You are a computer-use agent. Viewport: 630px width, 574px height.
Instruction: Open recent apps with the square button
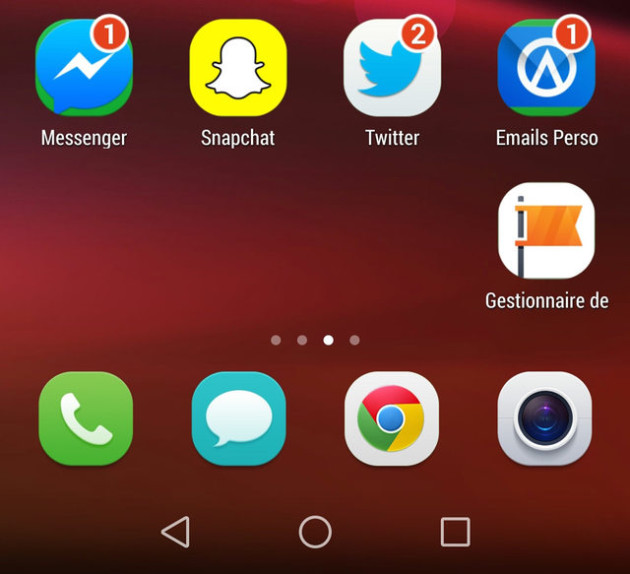pos(455,532)
